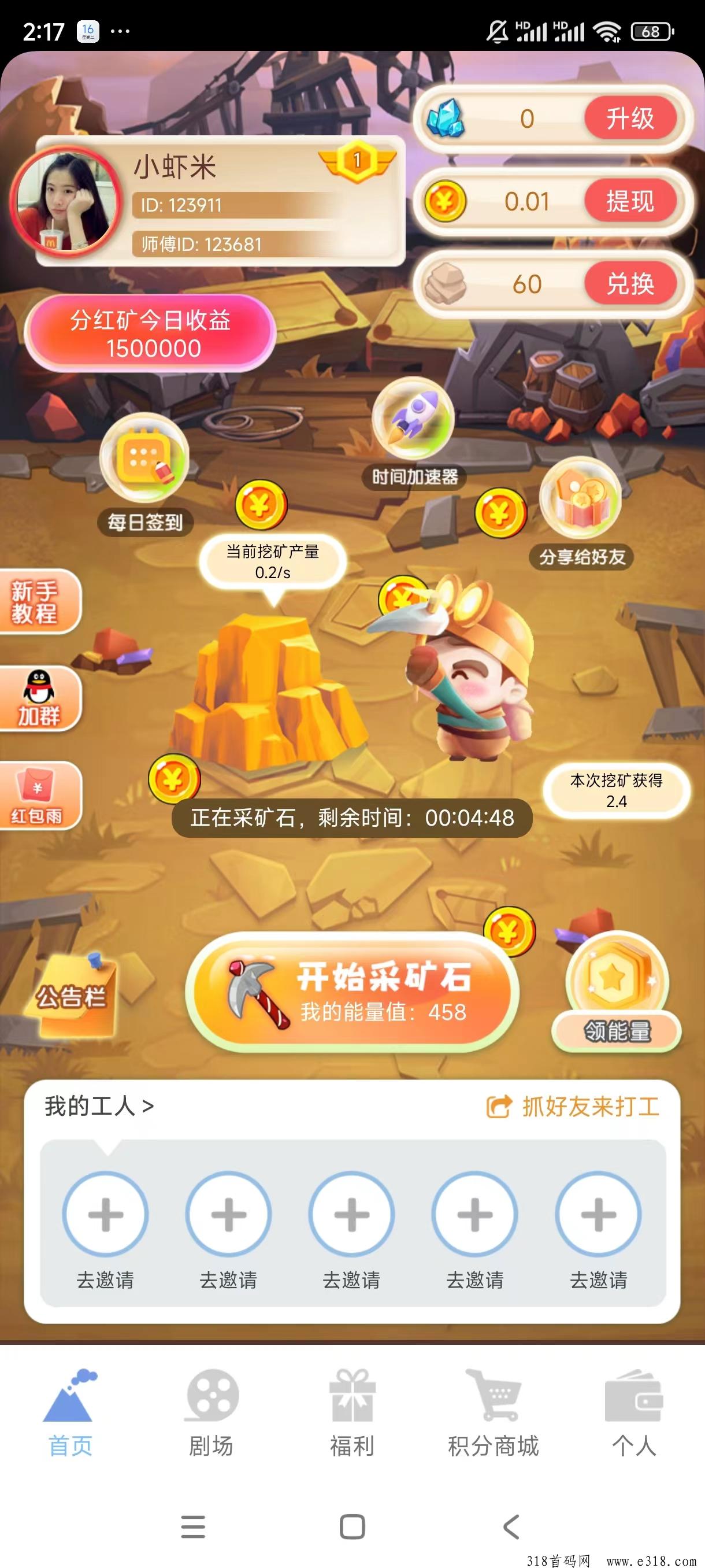Tap the 升级 upgrade button
Viewport: 705px width, 1568px height.
click(x=629, y=119)
